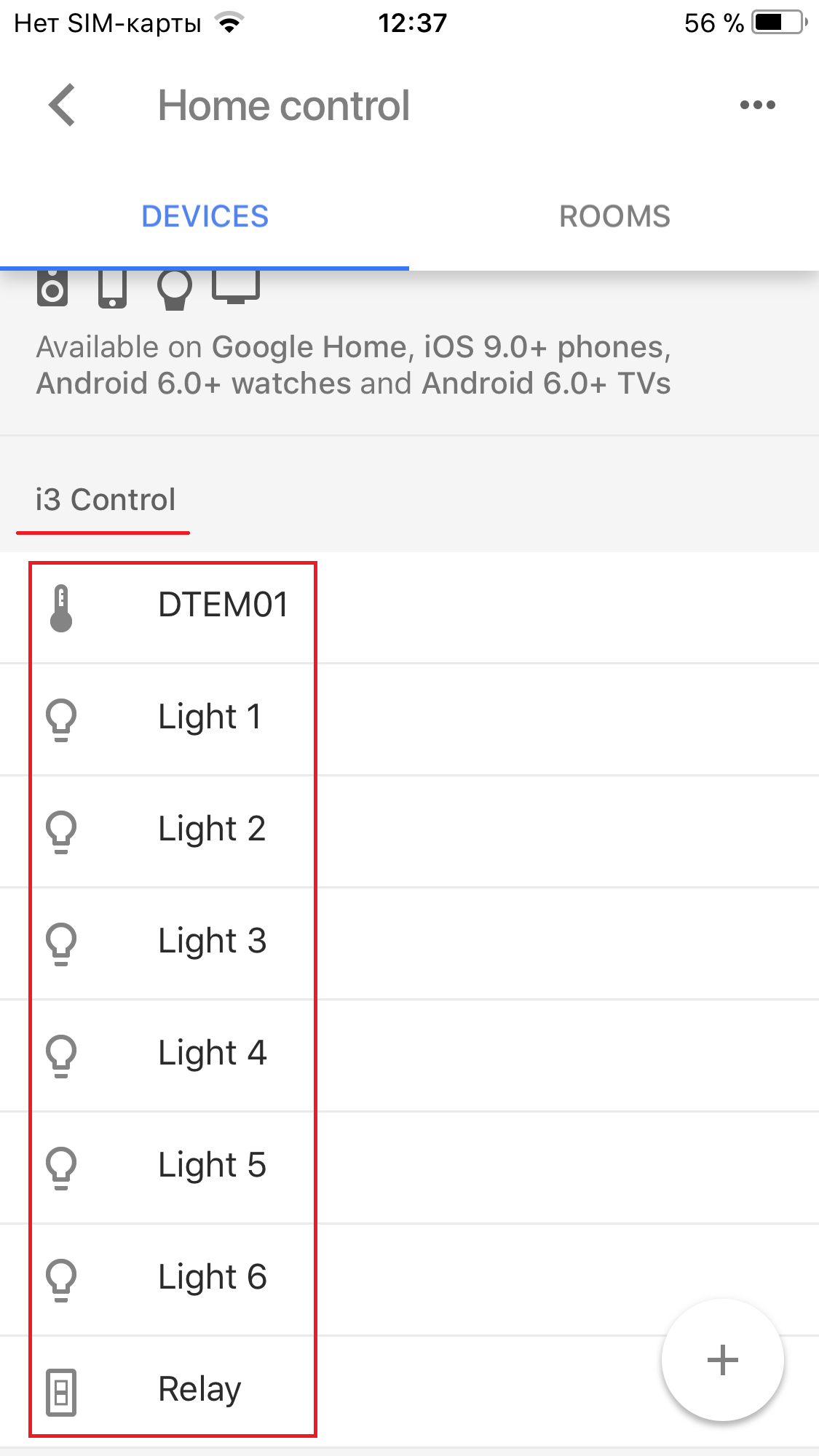This screenshot has width=819, height=1456.
Task: Select the Light 2 device
Action: (212, 830)
